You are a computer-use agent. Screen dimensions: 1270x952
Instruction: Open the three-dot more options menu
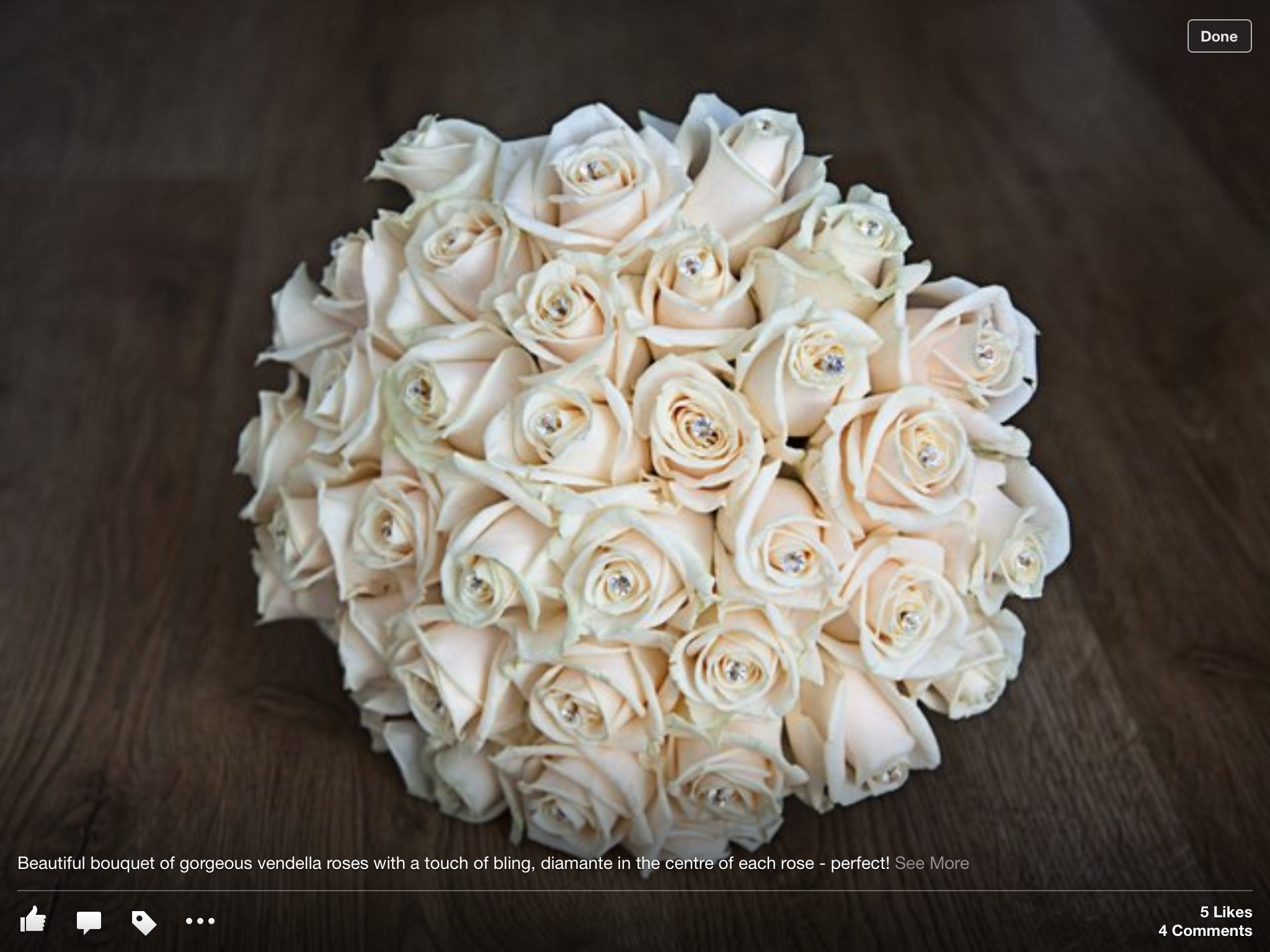coord(200,921)
